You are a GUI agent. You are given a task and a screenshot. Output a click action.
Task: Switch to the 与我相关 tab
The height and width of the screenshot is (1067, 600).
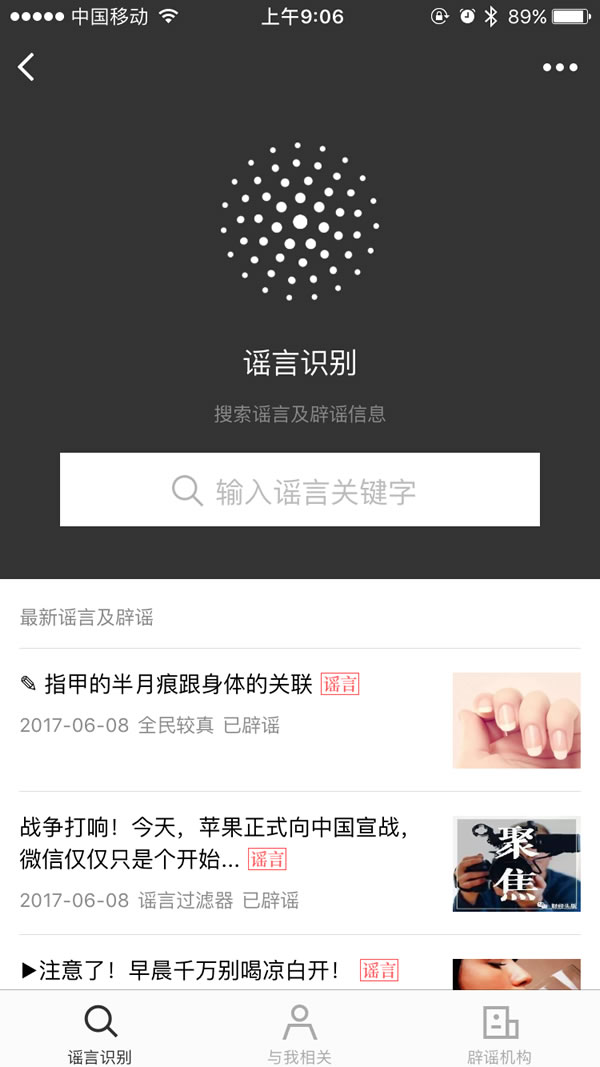pyautogui.click(x=299, y=1034)
